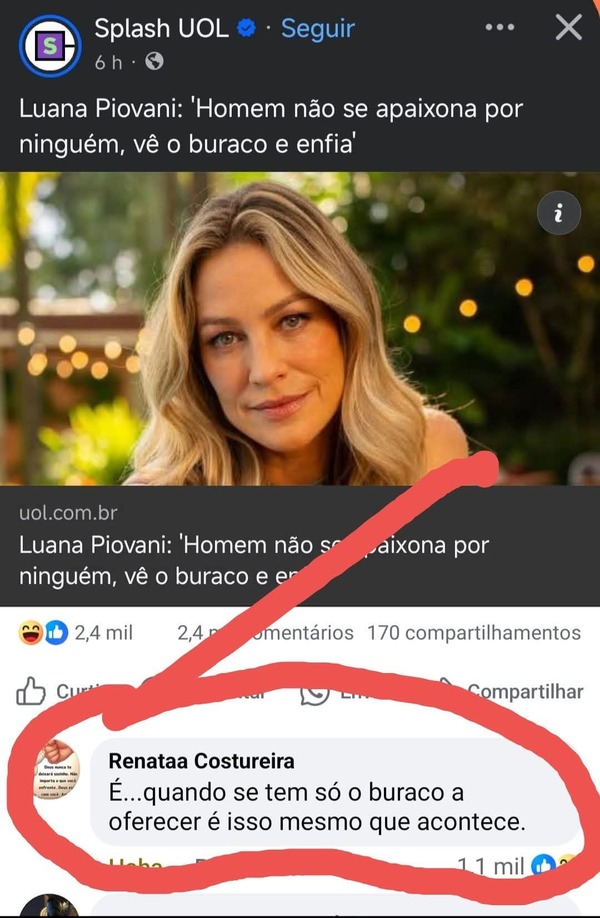Viewport: 600px width, 918px height.
Task: Show the 170 compartilhamentos list
Action: click(473, 633)
